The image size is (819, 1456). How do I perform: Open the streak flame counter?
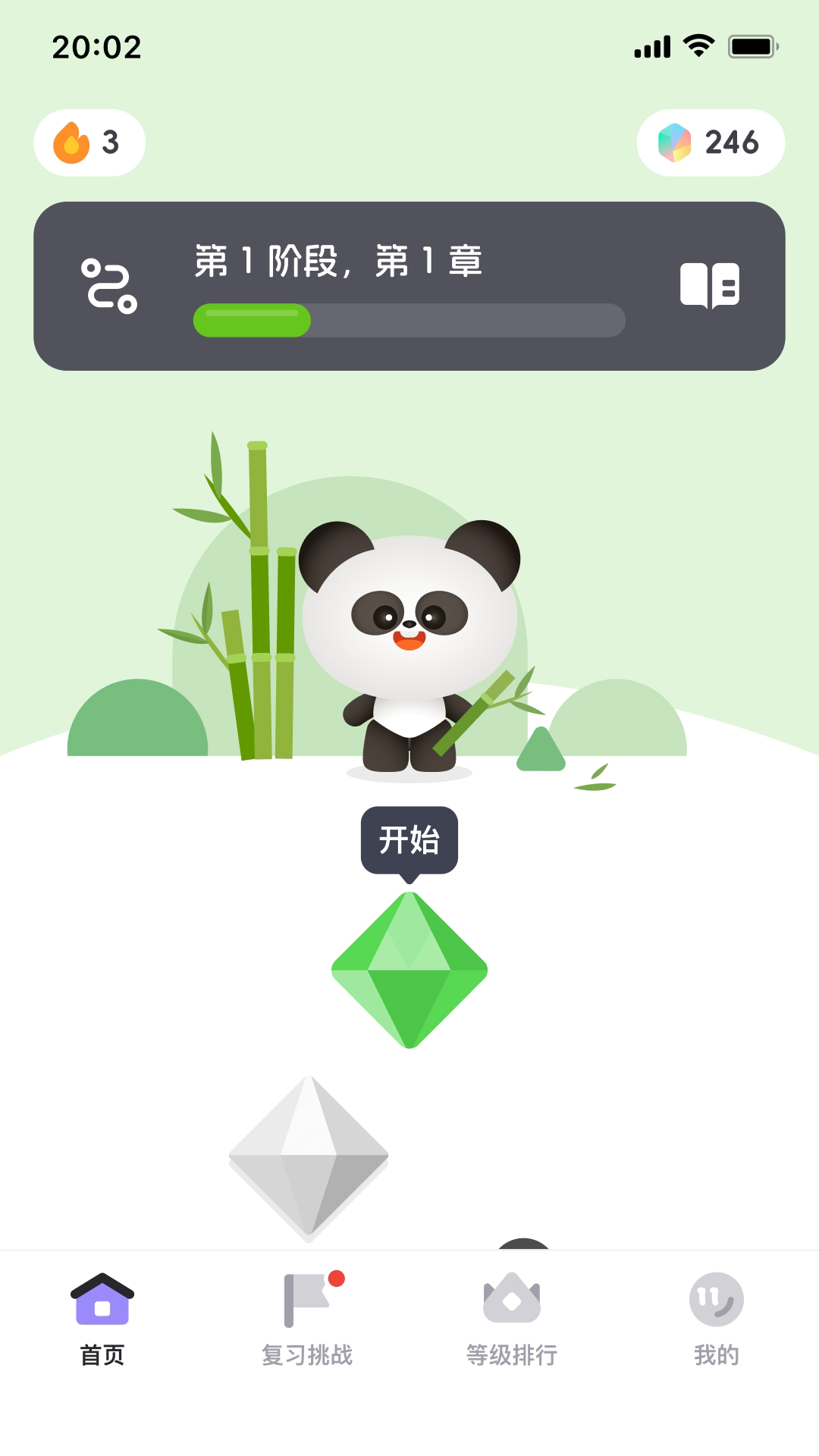point(89,143)
